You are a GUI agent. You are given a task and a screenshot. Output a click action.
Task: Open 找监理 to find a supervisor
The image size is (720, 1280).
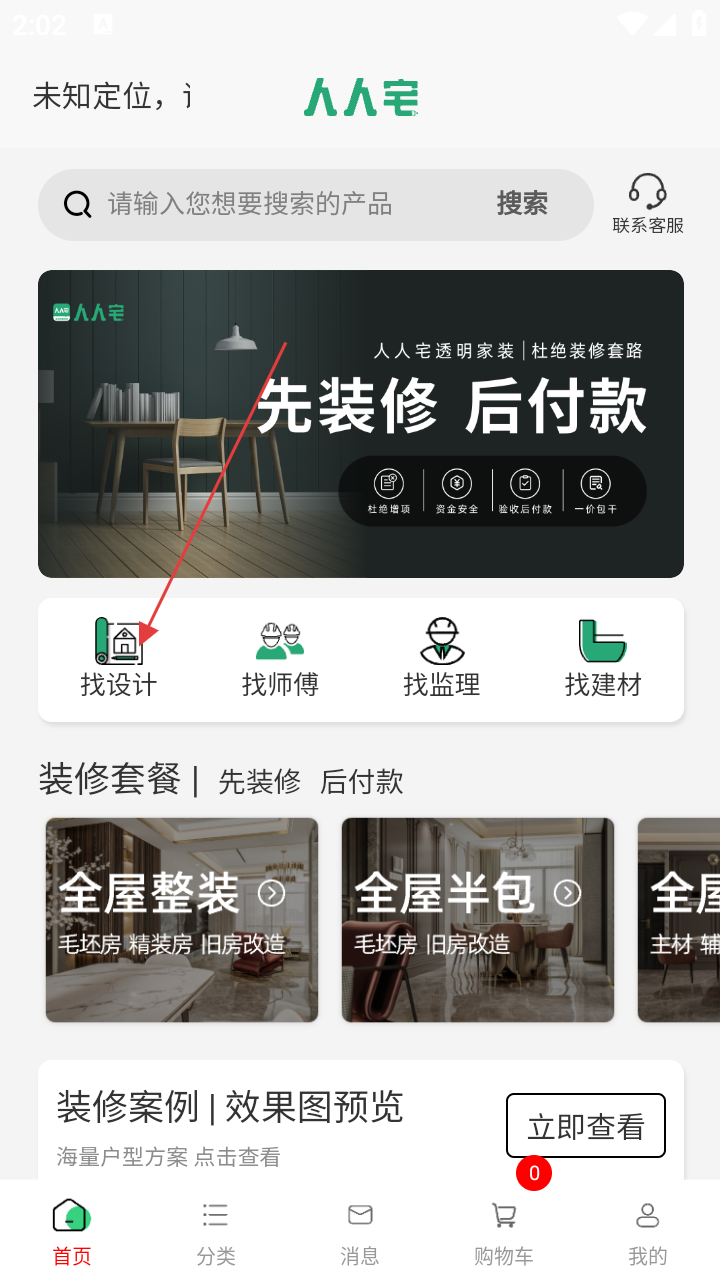(x=441, y=659)
